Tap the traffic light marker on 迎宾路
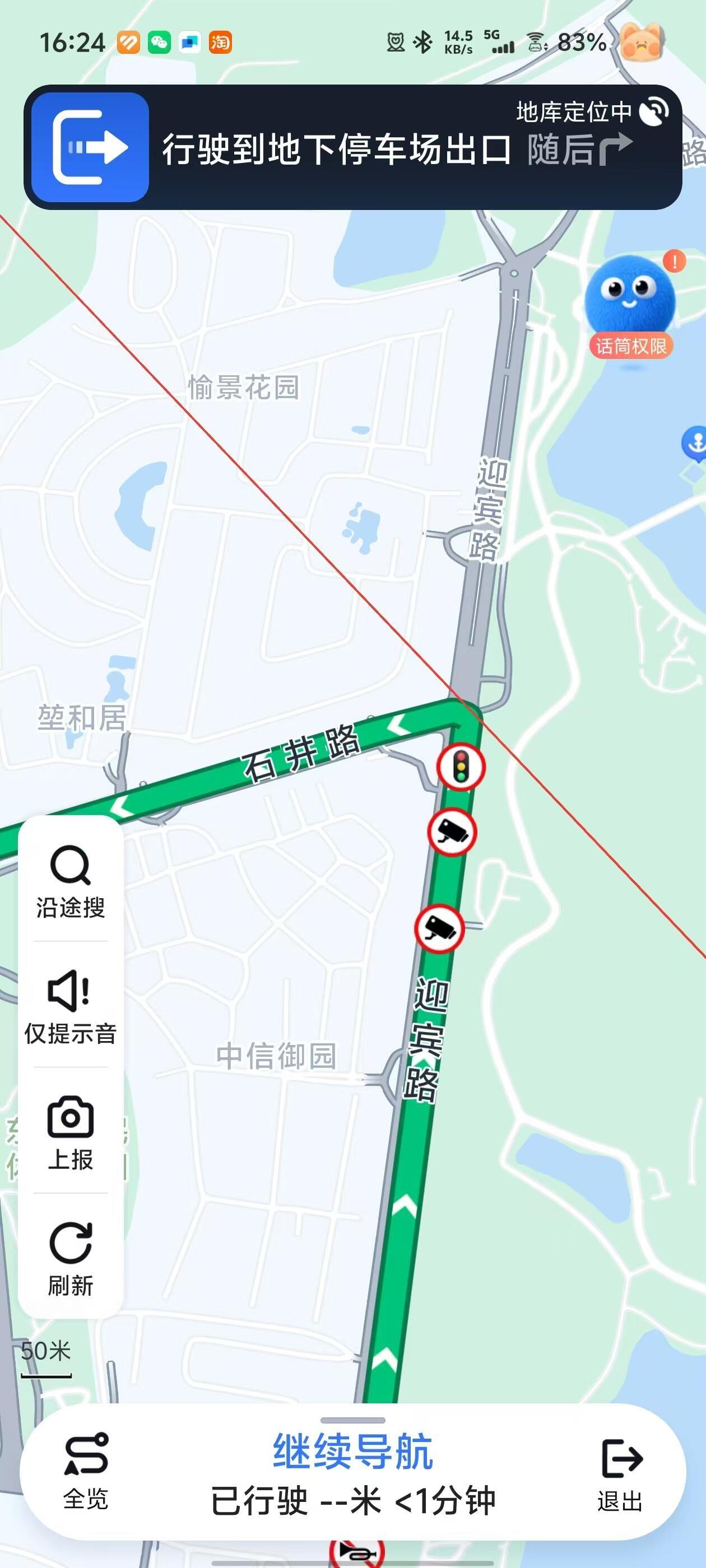 pyautogui.click(x=461, y=766)
